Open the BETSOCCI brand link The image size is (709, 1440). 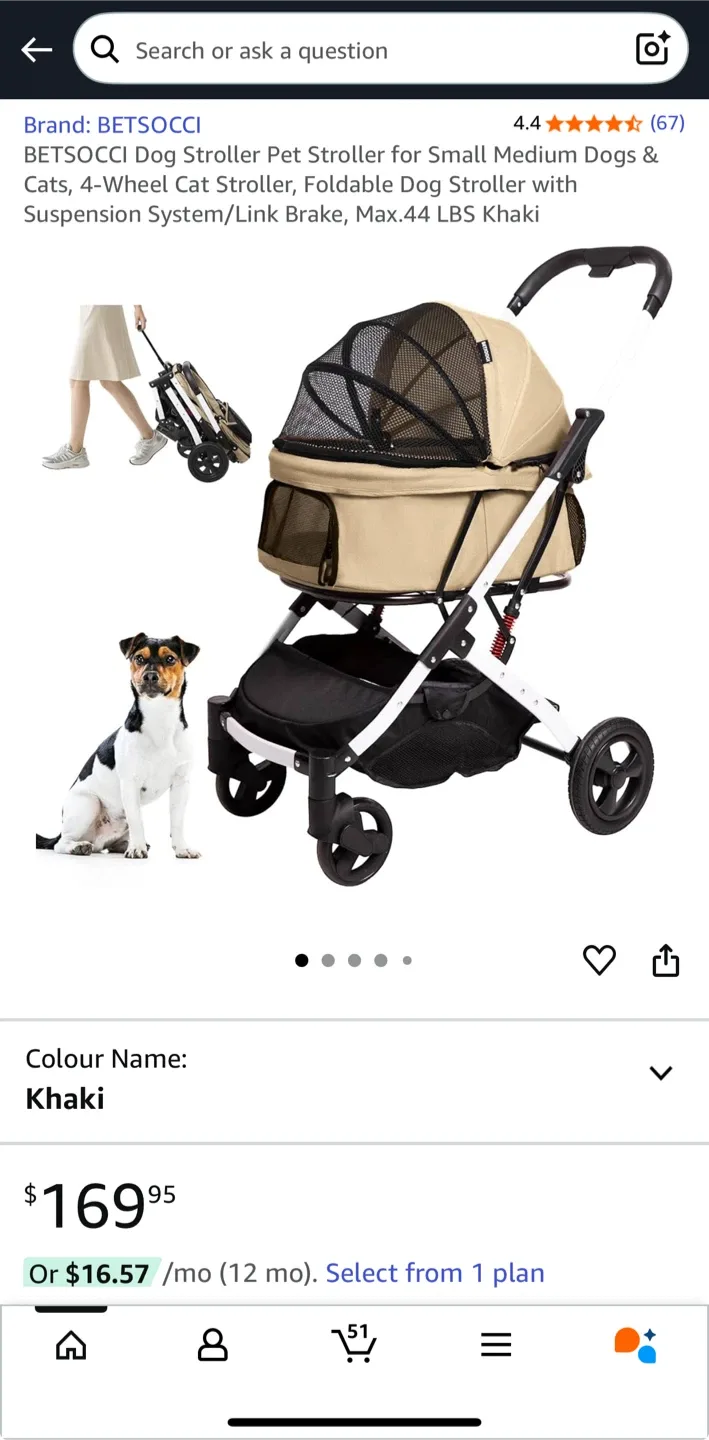(x=112, y=125)
